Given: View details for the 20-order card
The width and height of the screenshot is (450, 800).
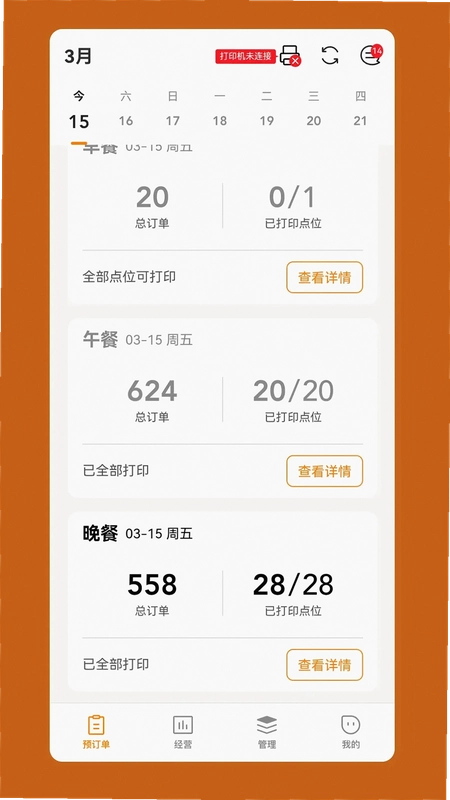Looking at the screenshot, I should pos(324,277).
